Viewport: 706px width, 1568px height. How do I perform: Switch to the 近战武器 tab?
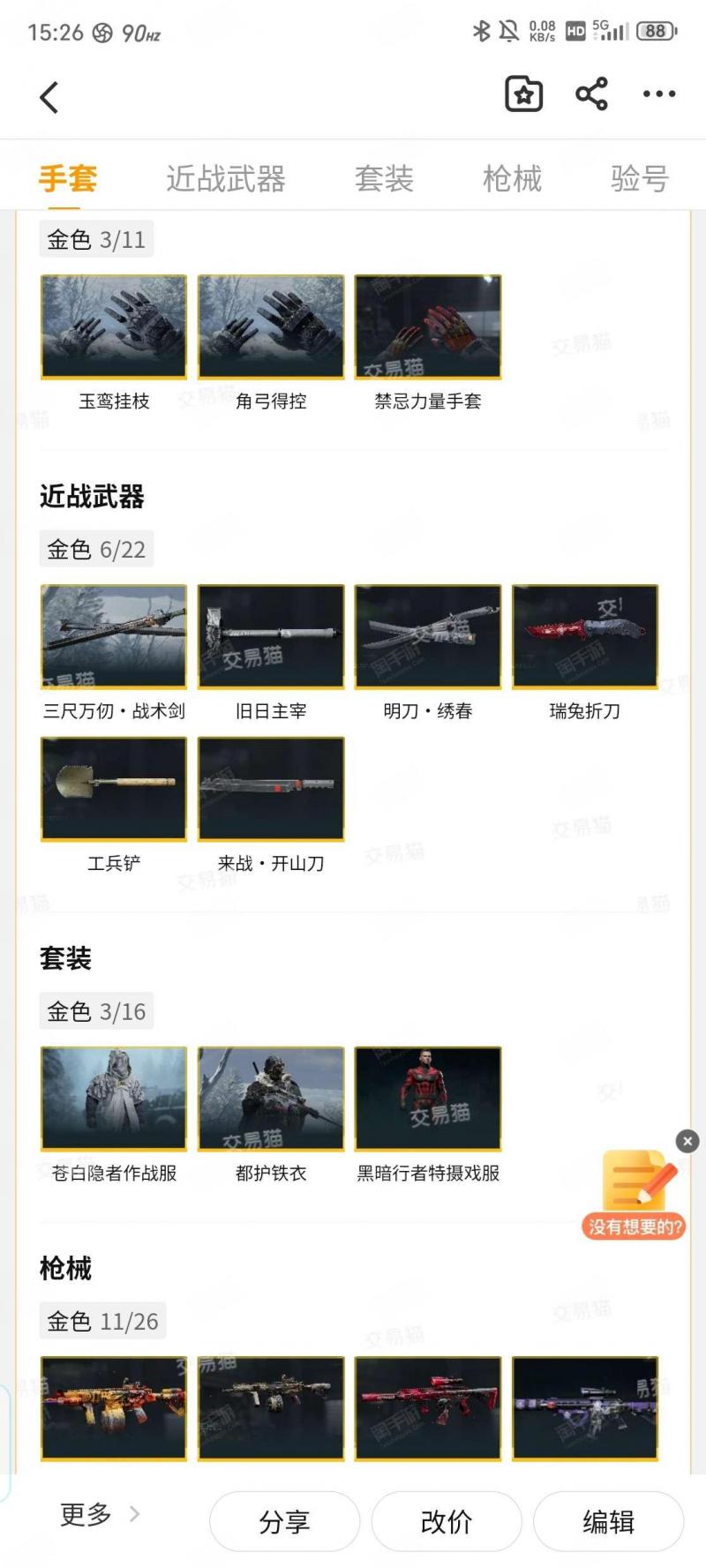click(226, 179)
